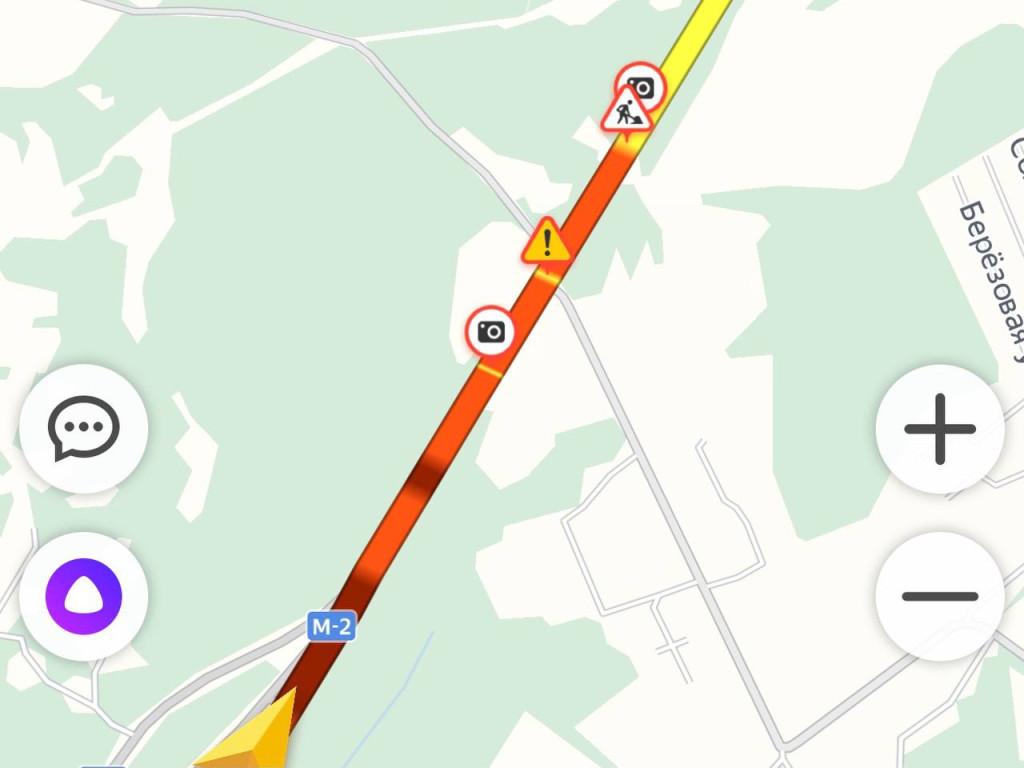The image size is (1024, 768).
Task: Tap the yellow exclamation hazard marker
Action: (x=546, y=243)
